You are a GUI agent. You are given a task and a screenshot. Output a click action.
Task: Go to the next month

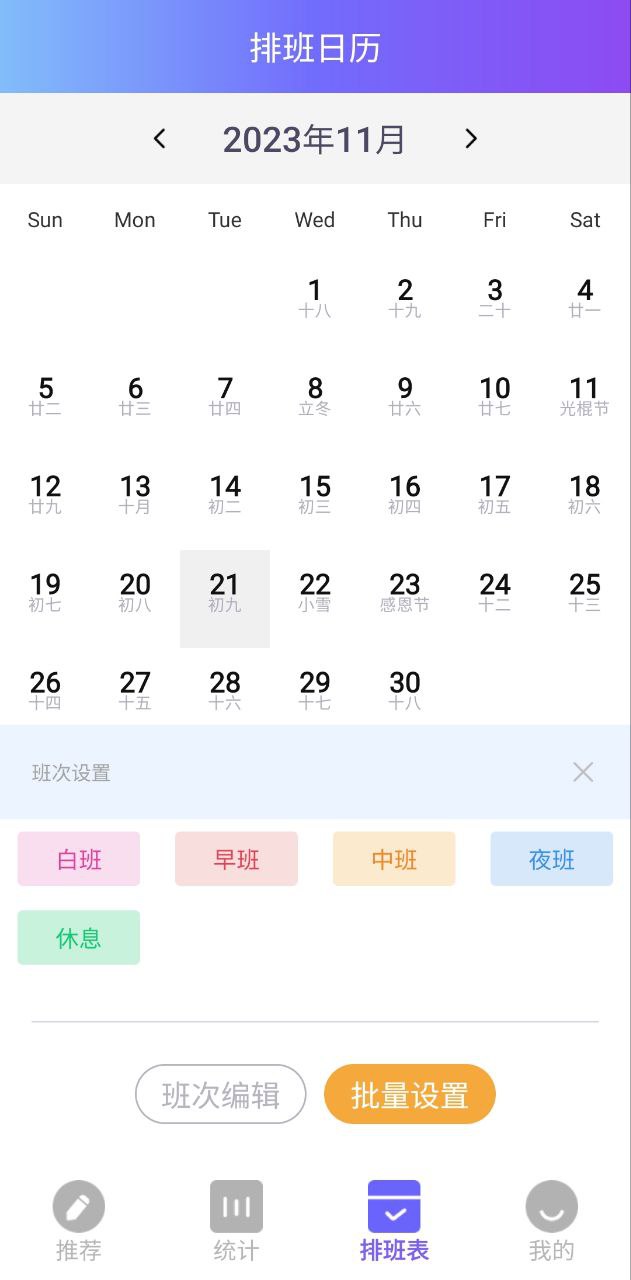[471, 139]
